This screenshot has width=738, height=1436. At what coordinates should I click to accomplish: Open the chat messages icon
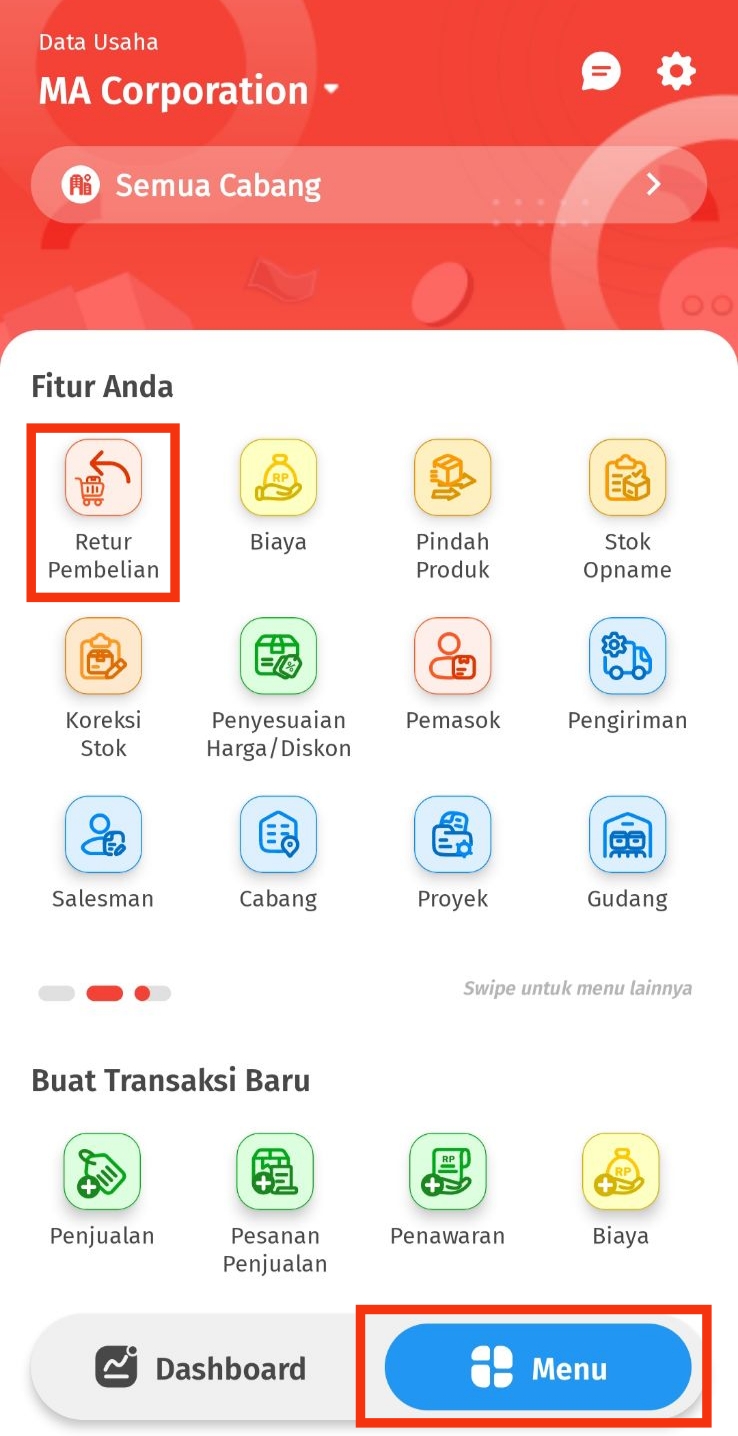[x=601, y=72]
